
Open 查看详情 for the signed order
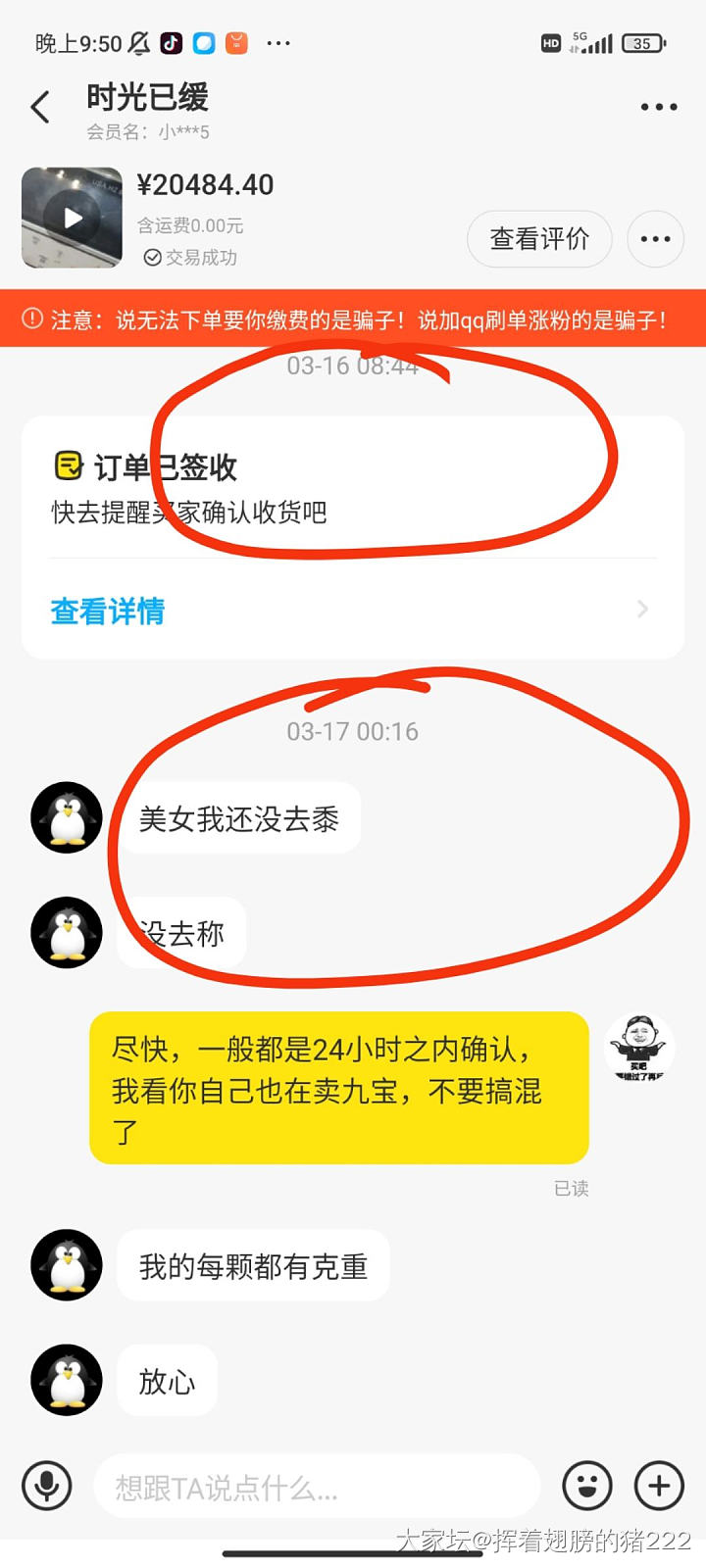(x=108, y=611)
